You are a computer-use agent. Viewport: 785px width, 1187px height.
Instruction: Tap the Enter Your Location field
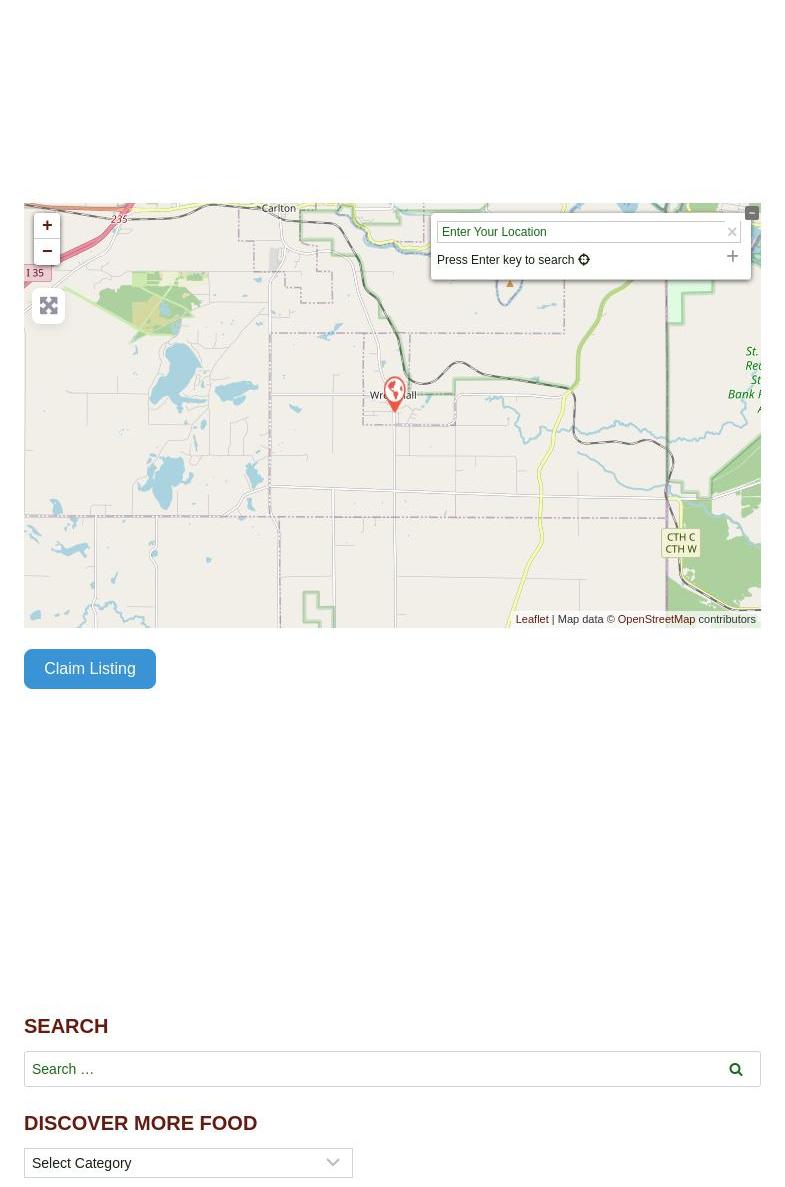coord(580,232)
